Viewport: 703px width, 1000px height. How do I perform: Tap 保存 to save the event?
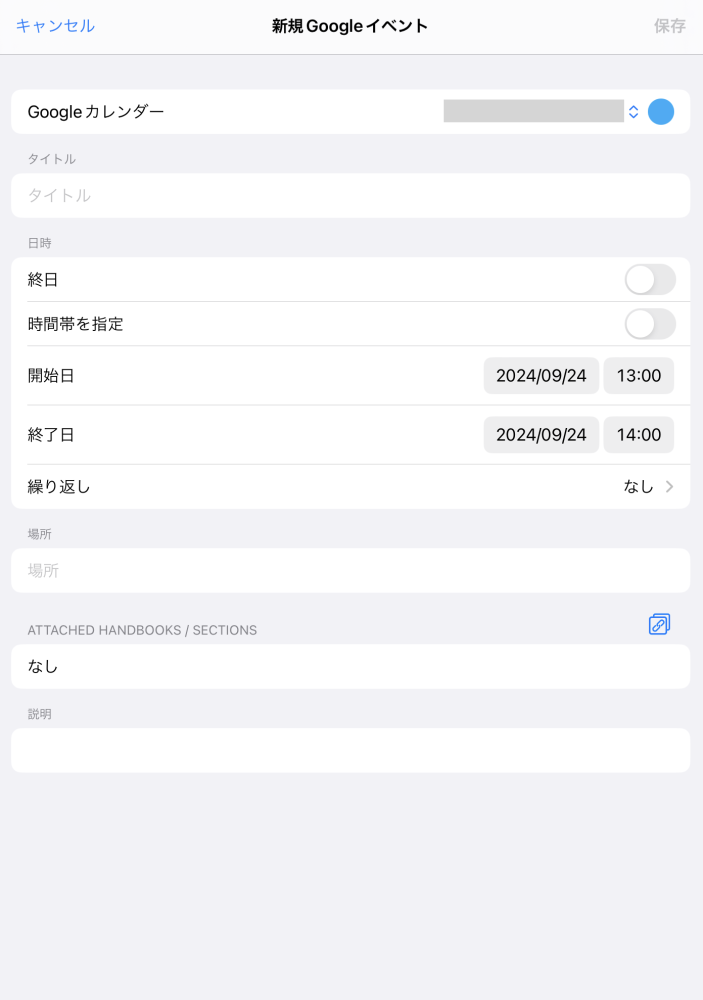(669, 26)
